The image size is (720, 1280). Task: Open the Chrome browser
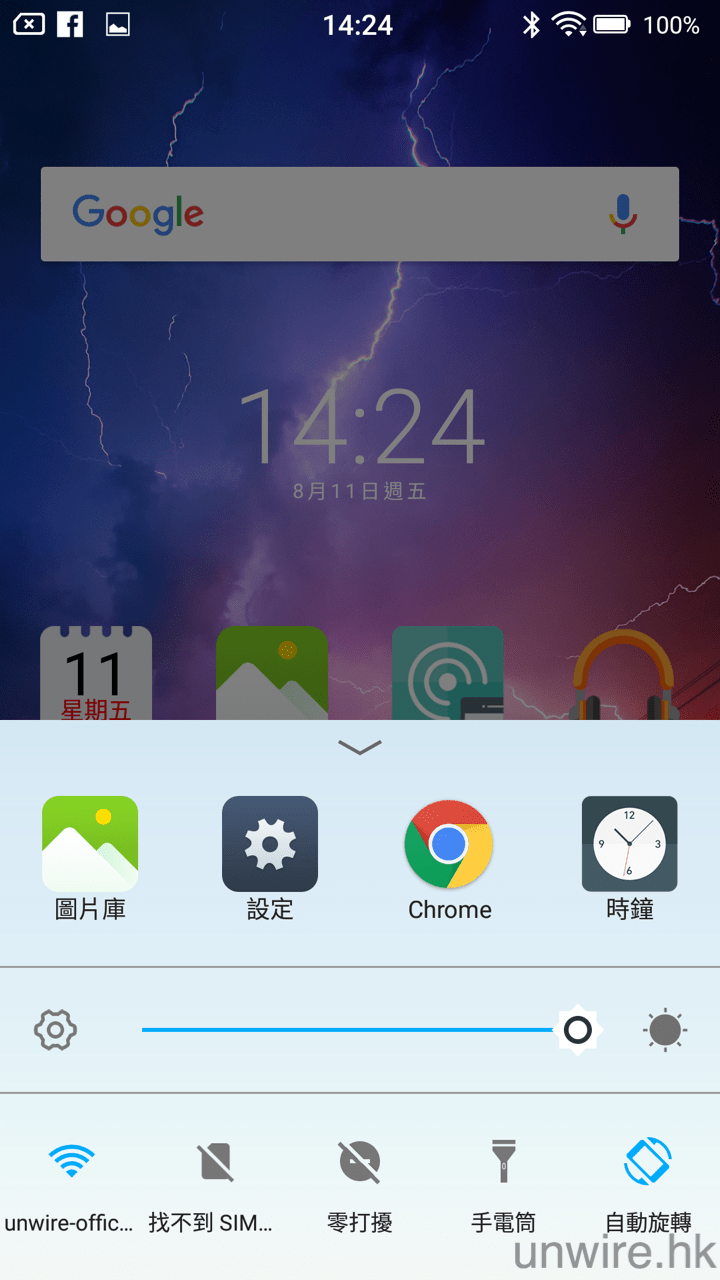coord(449,844)
